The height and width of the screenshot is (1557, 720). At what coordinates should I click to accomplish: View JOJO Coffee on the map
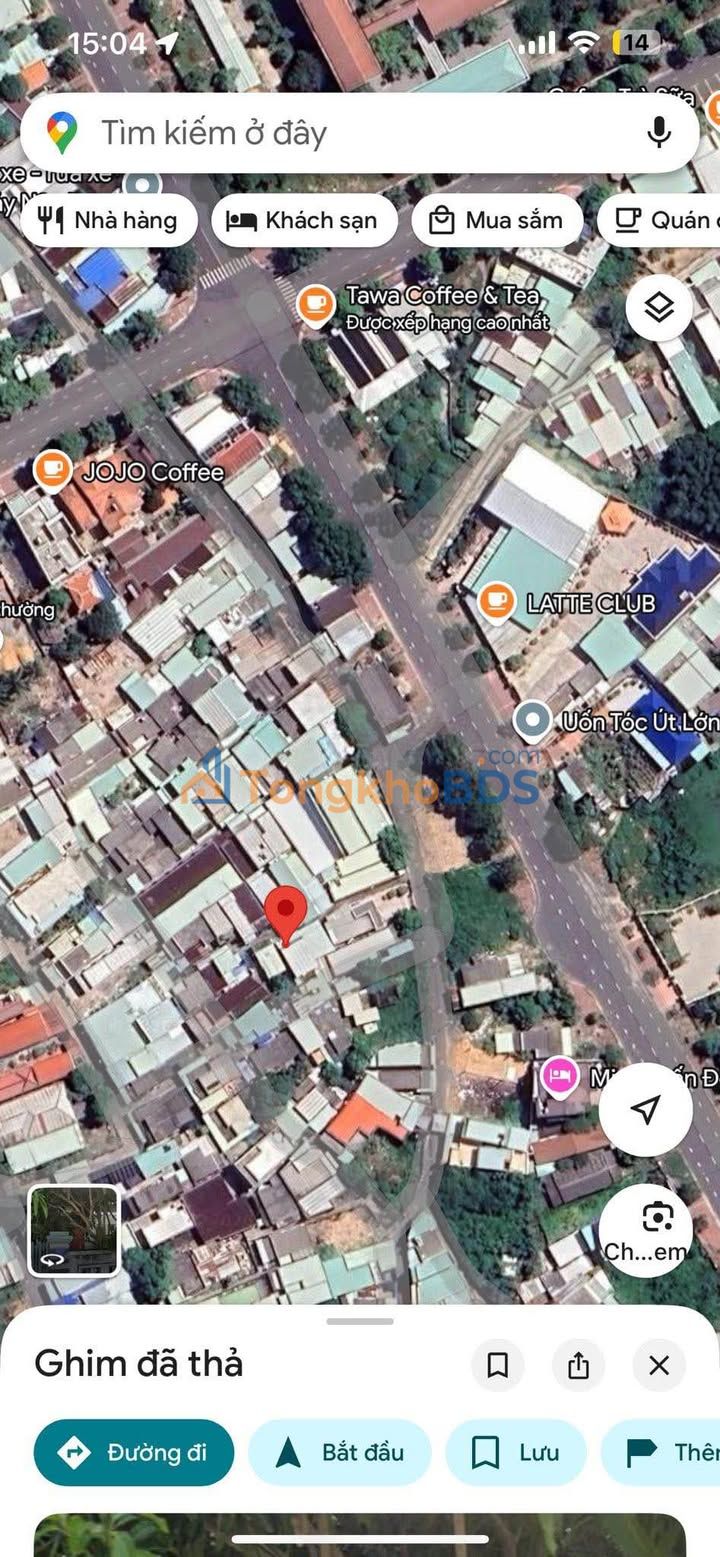tap(52, 471)
